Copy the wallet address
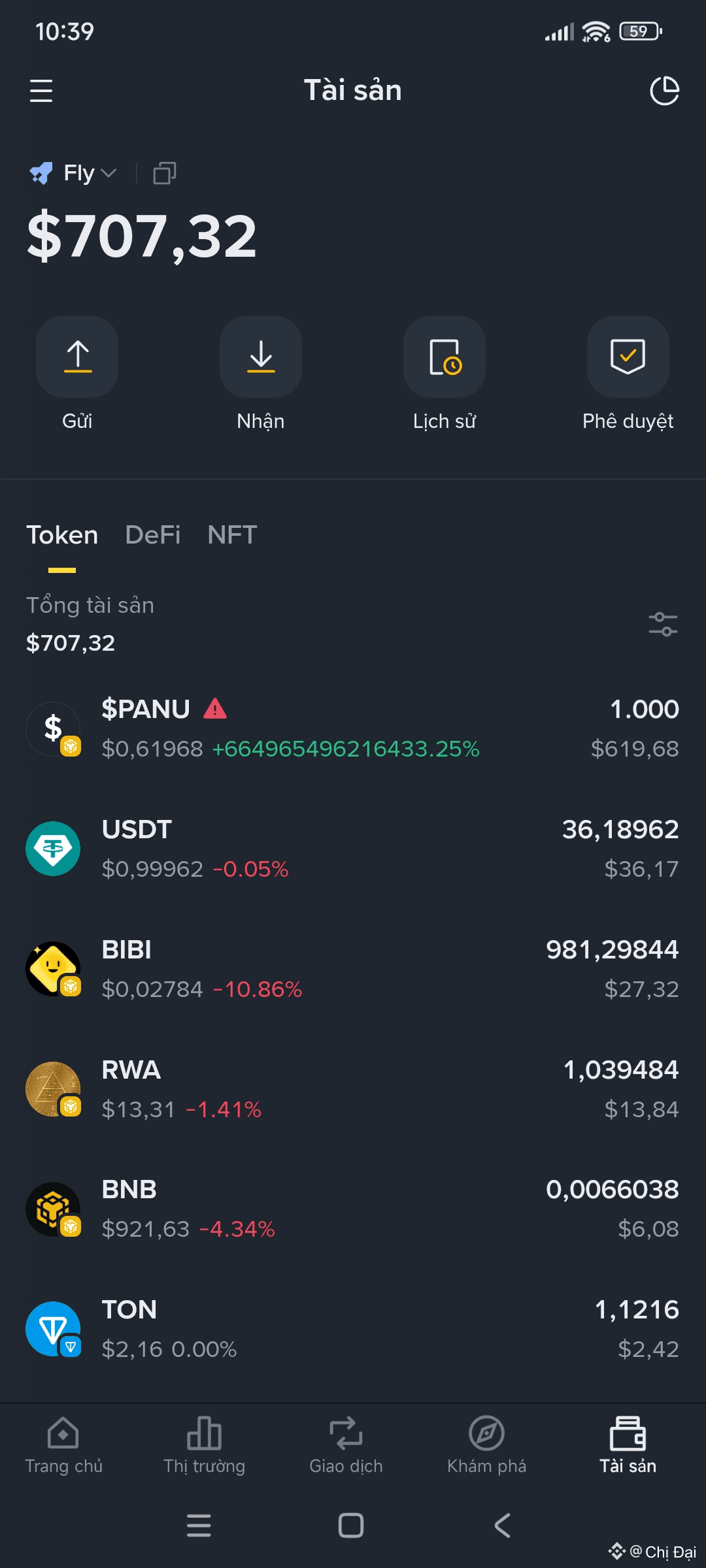This screenshot has width=706, height=1568. pos(164,173)
